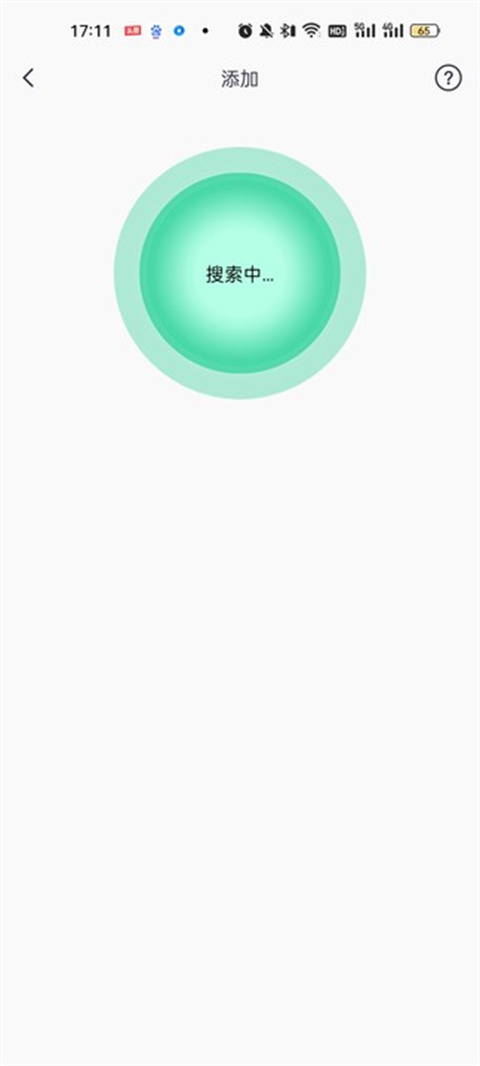Open the help question mark icon

(448, 78)
